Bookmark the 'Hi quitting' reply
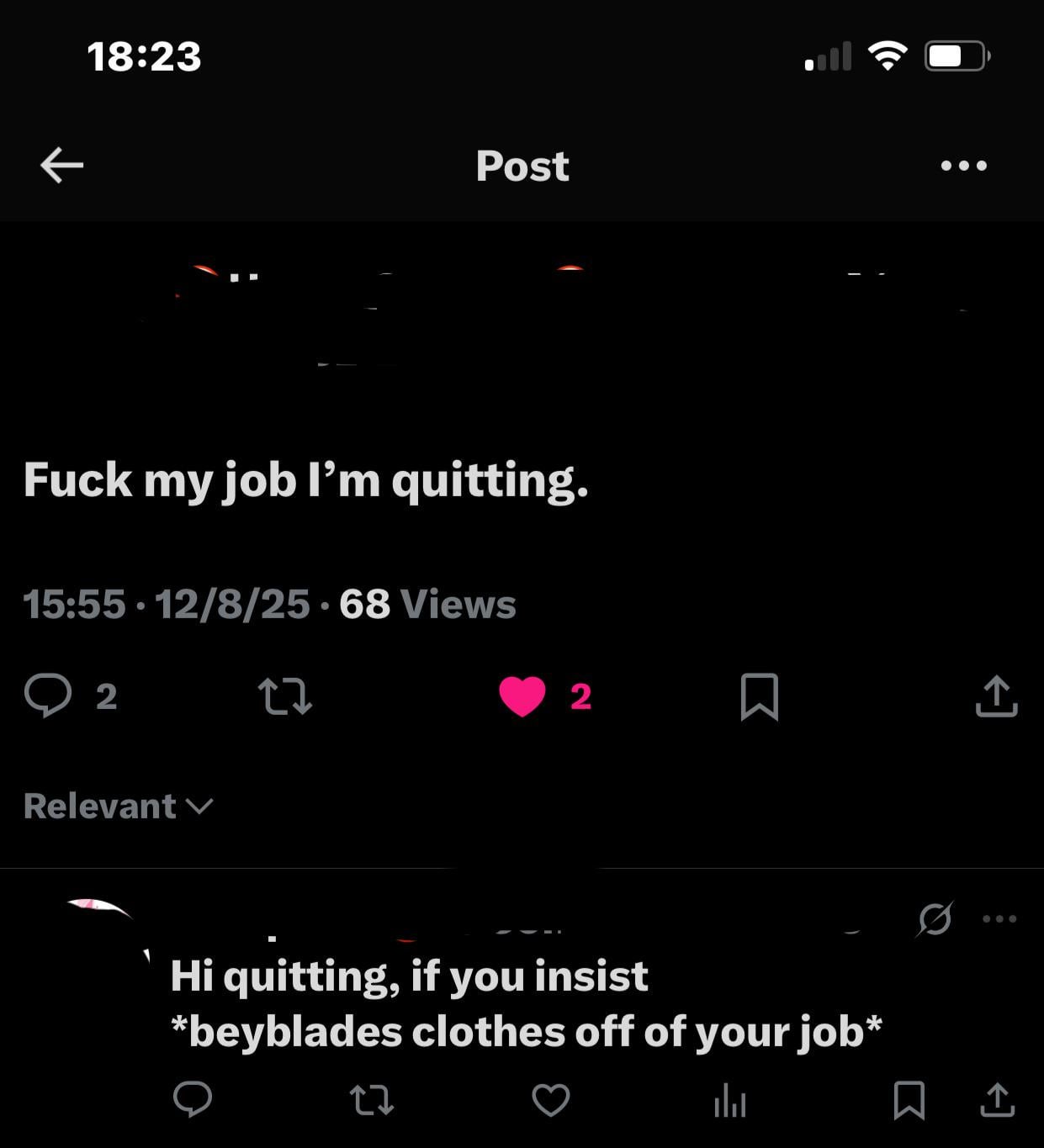Viewport: 1044px width, 1148px height. (x=909, y=1099)
